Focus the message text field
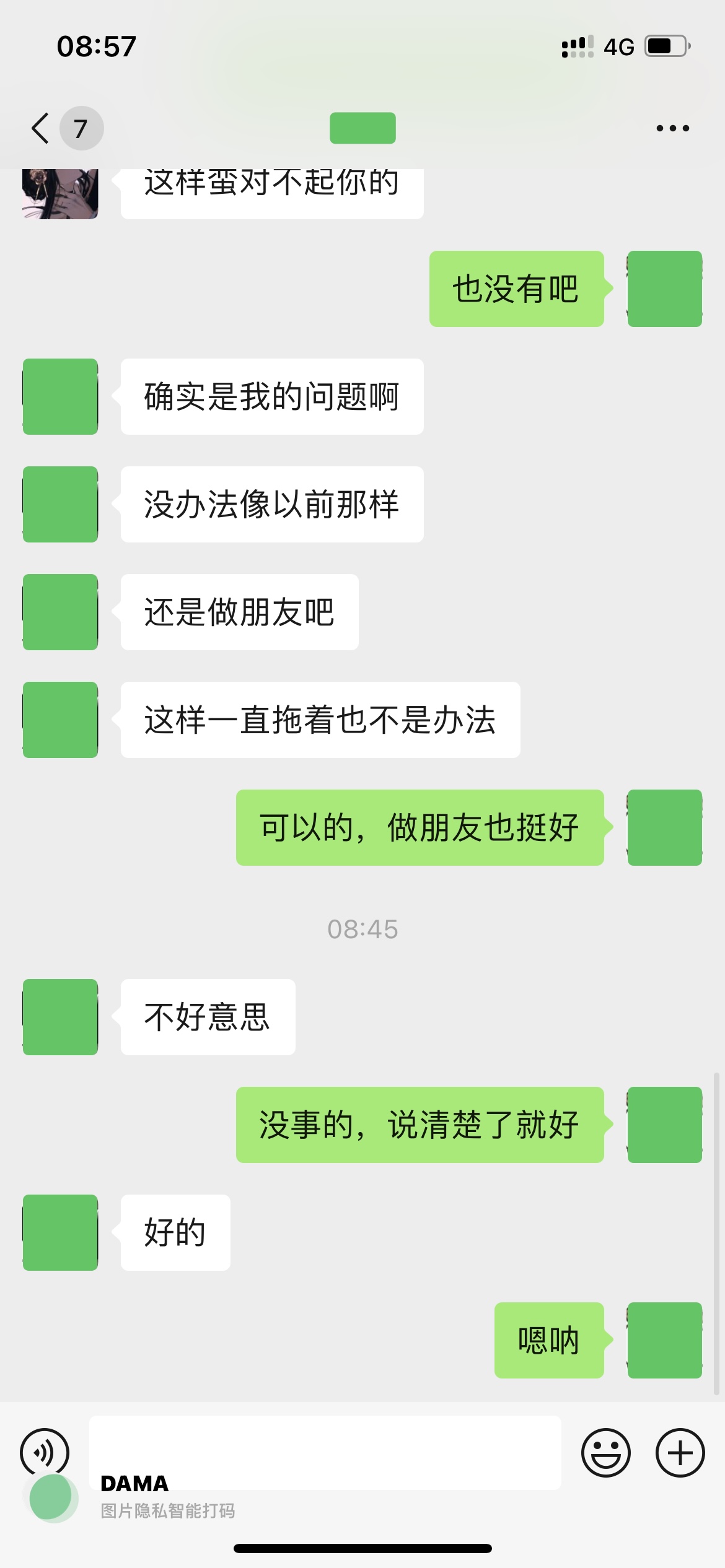The height and width of the screenshot is (1568, 725). [x=325, y=1452]
